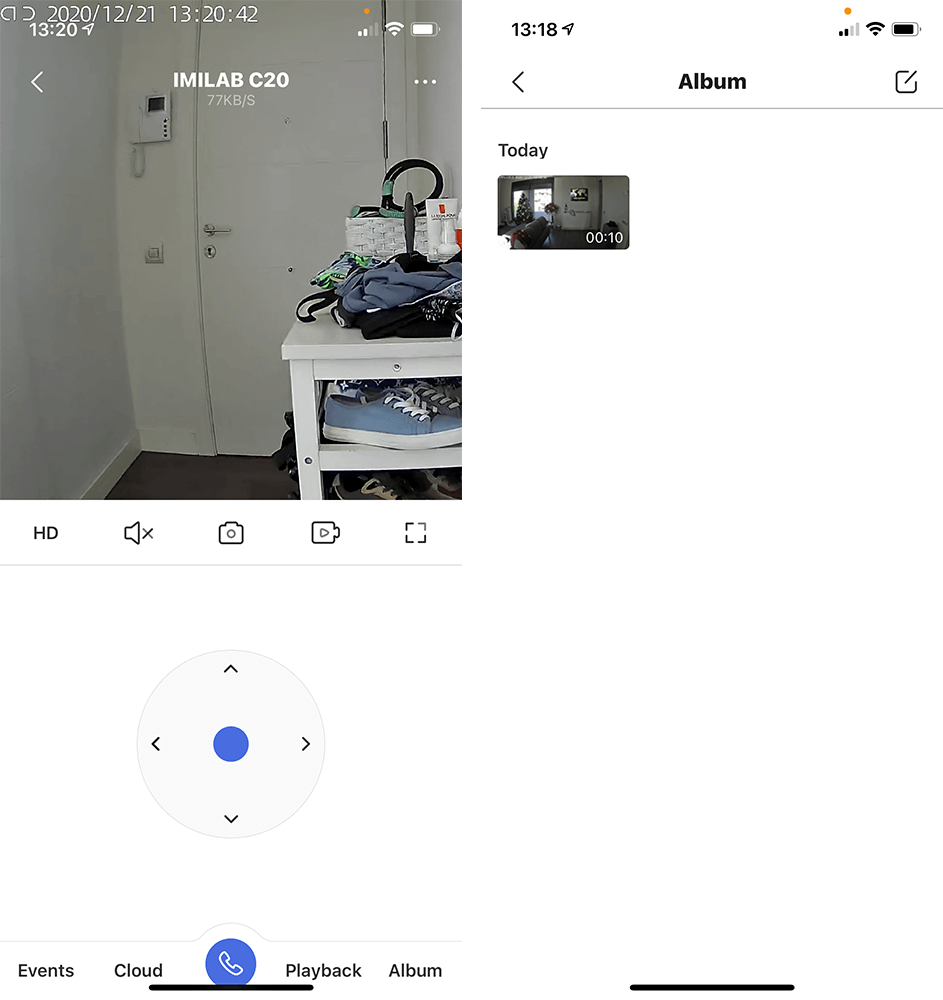Tilt the camera down with the arrow
This screenshot has width=943, height=1000.
point(231,819)
